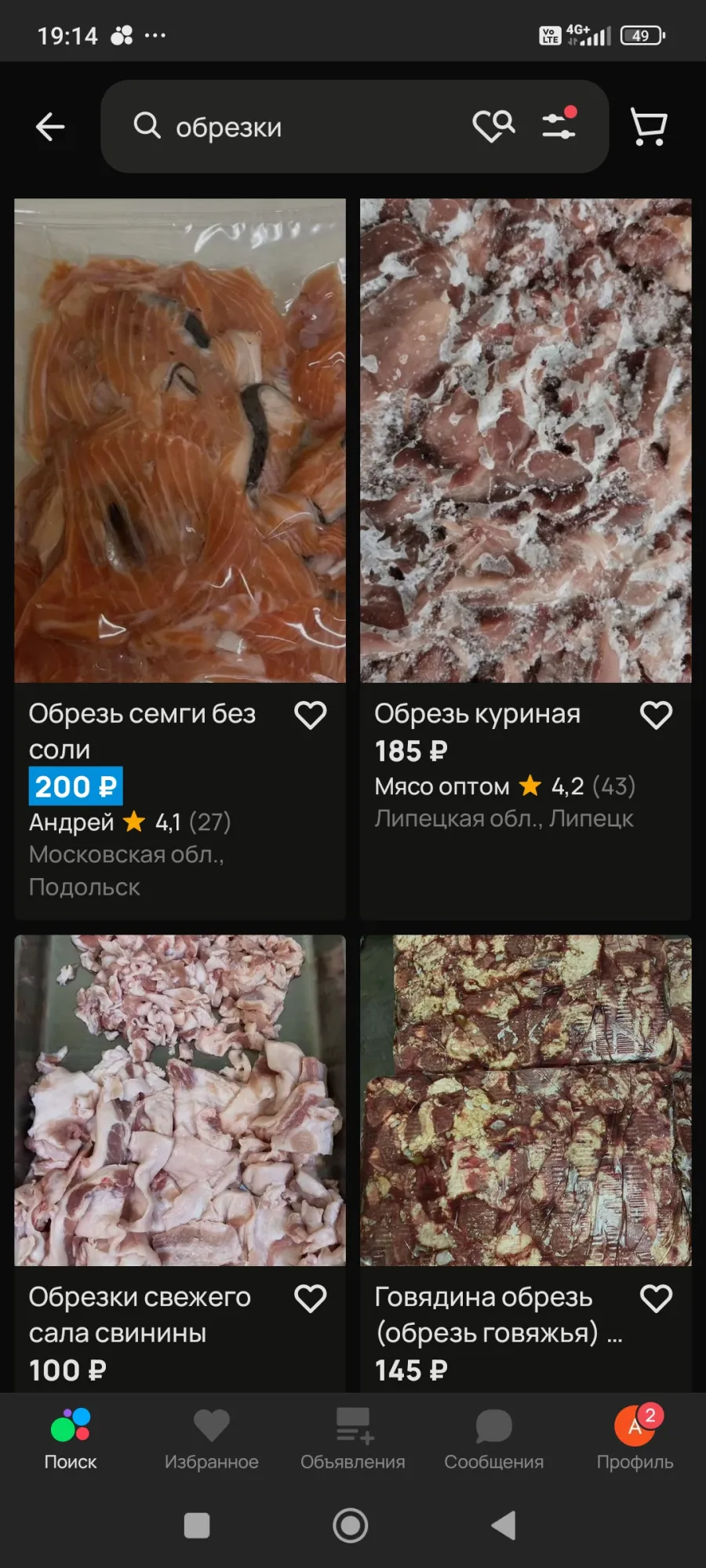Go to the Объявления tab
Viewport: 706px width, 1568px height.
pyautogui.click(x=353, y=1439)
